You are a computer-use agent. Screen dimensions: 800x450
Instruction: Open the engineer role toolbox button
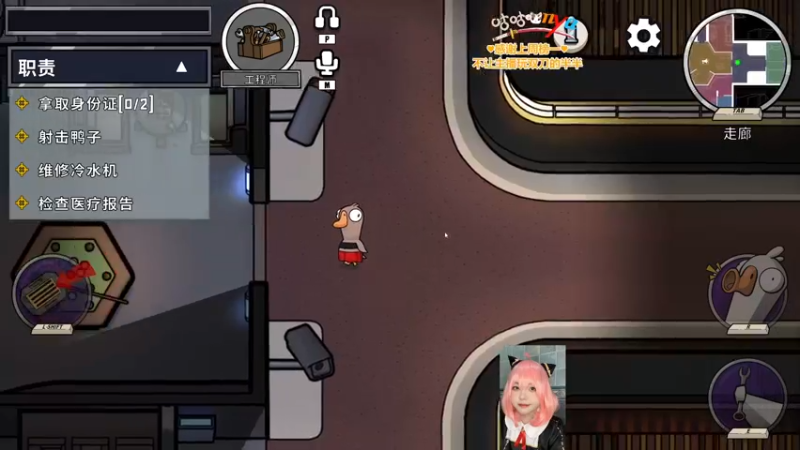click(x=260, y=41)
